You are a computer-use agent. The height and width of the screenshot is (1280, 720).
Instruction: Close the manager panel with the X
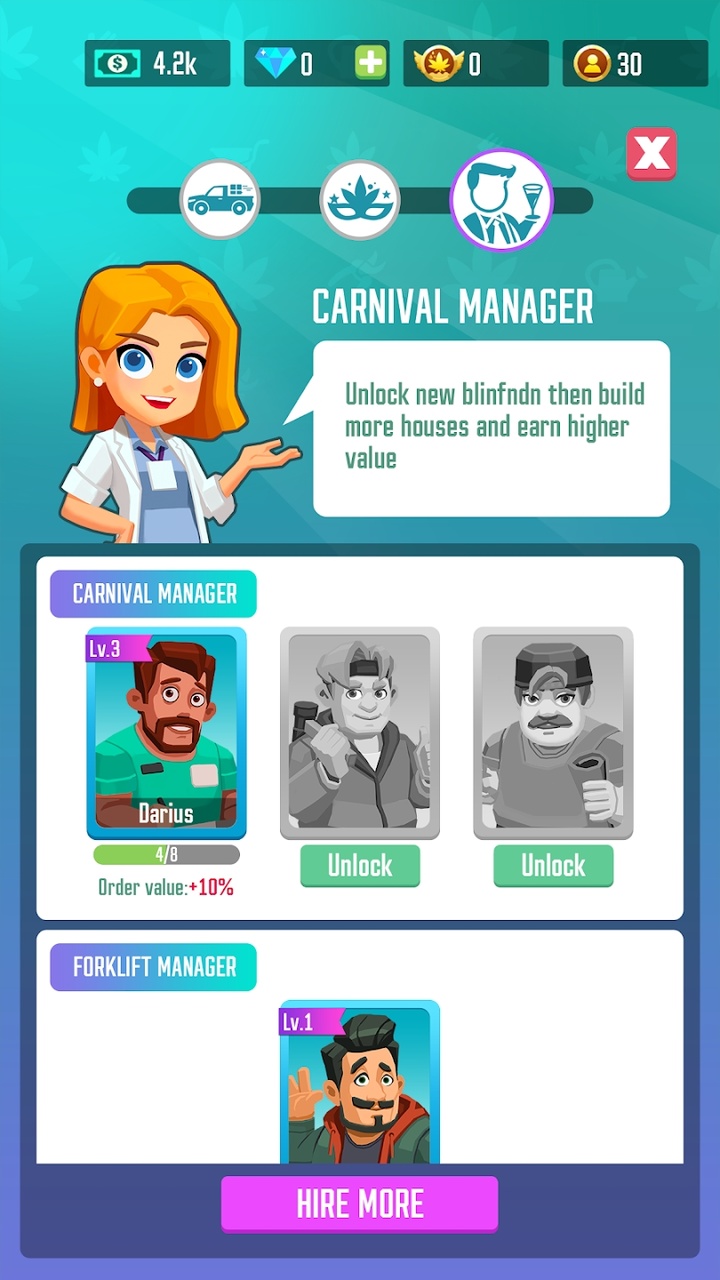coord(651,154)
